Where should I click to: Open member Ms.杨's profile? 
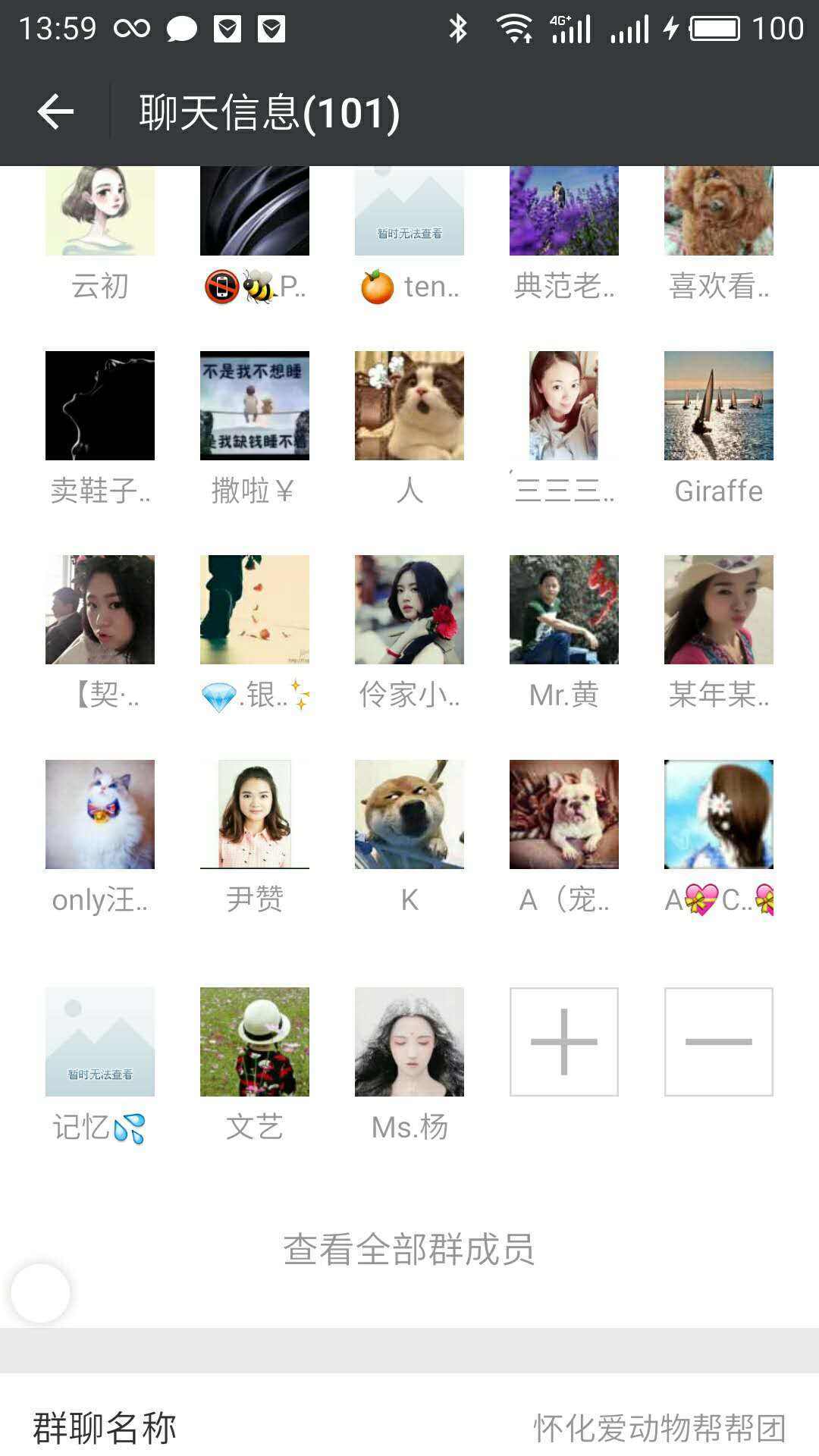pos(409,1041)
